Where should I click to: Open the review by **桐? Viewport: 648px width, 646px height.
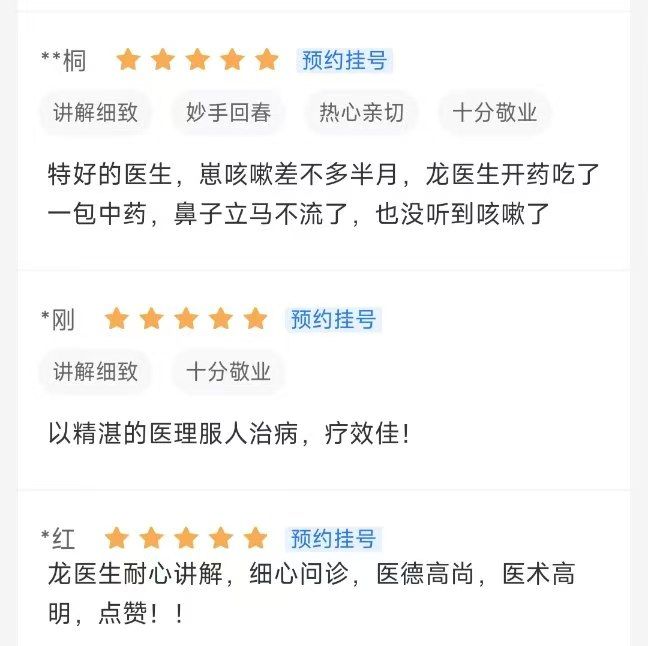tap(323, 191)
